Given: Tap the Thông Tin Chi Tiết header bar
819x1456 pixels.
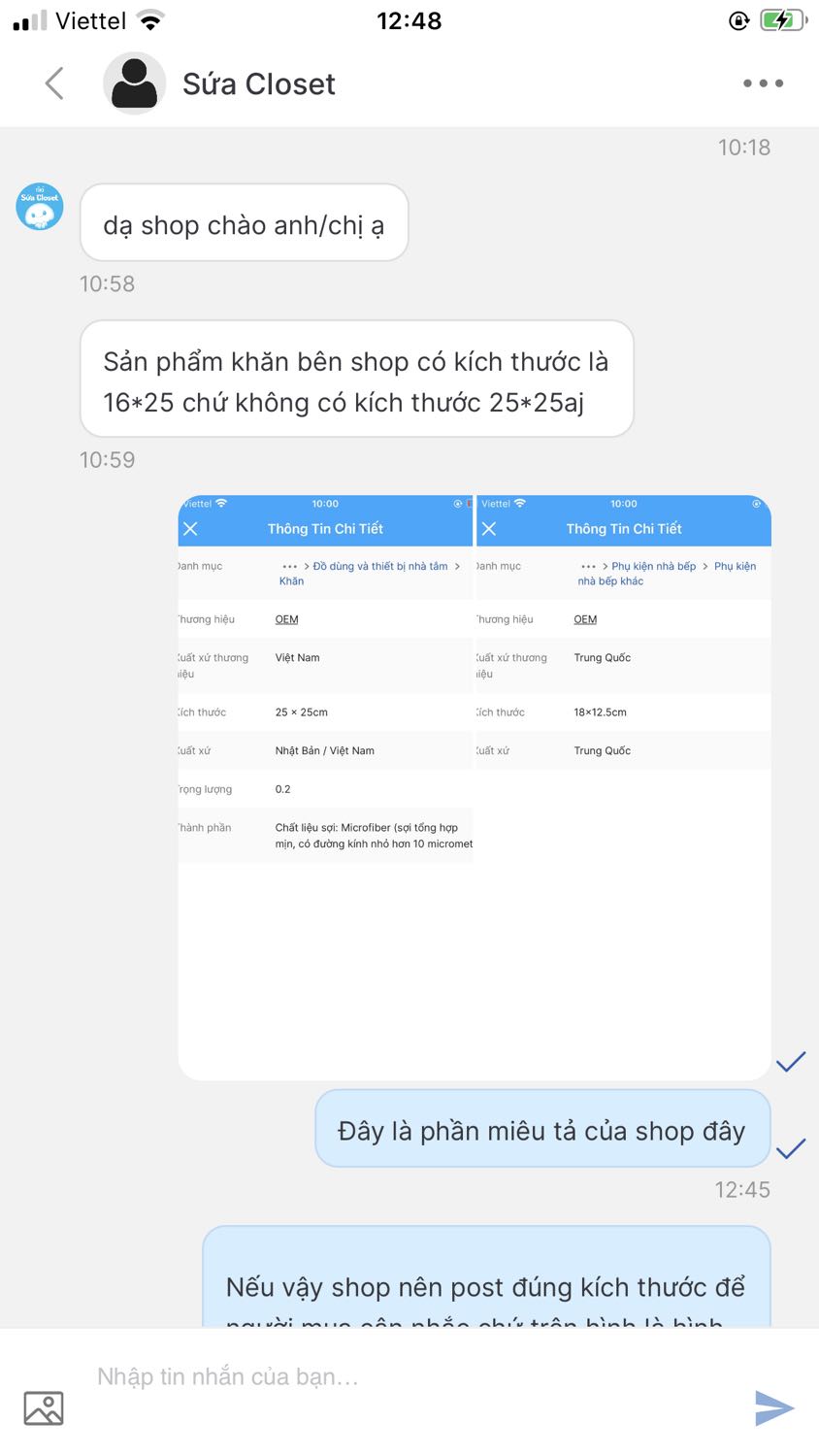Looking at the screenshot, I should pos(326,528).
